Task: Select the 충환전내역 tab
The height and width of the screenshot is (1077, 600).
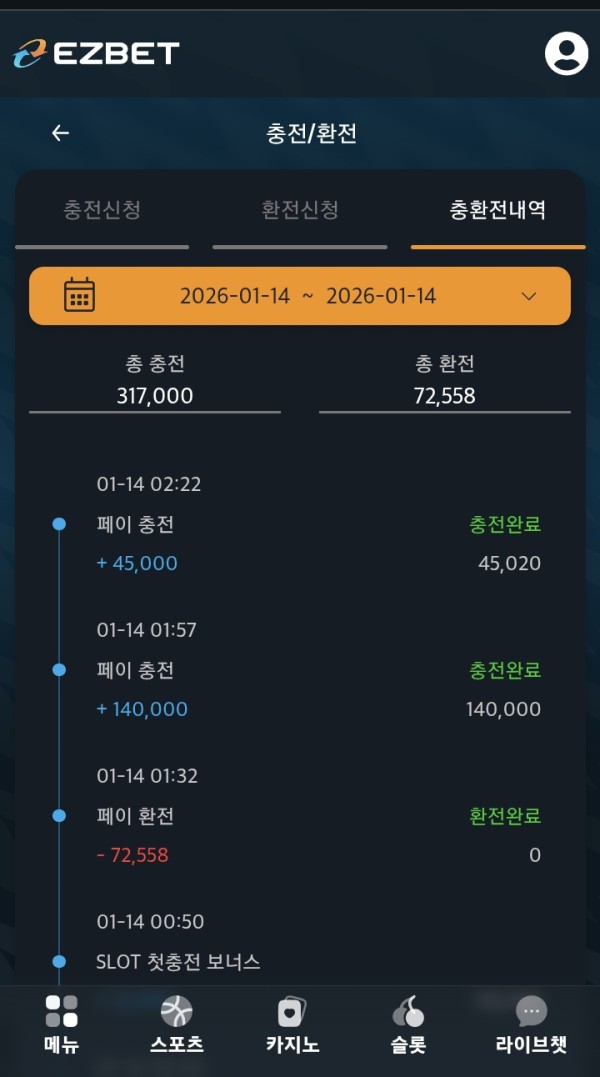Action: click(498, 210)
